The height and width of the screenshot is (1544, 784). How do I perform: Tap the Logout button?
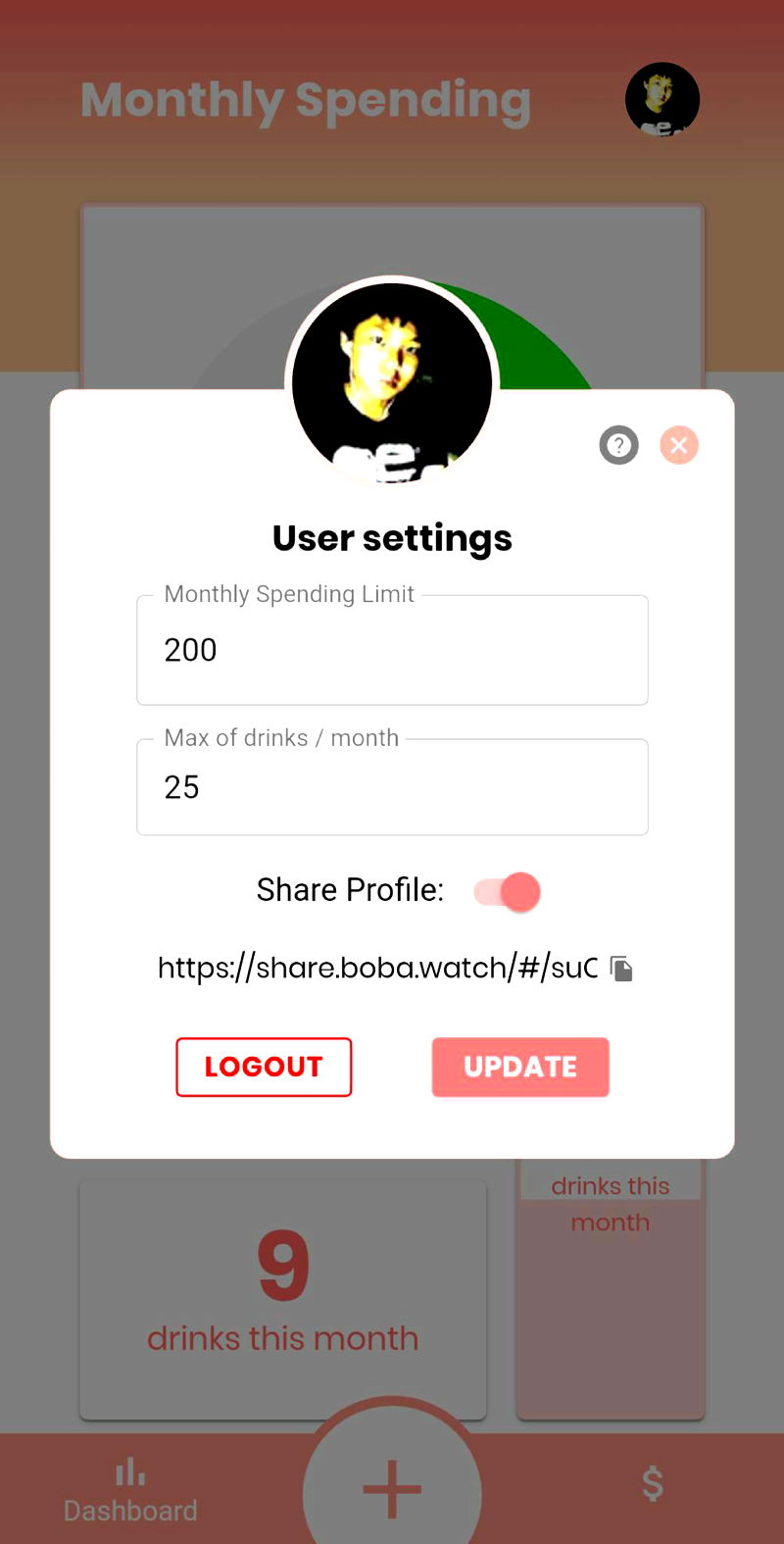(x=264, y=1067)
